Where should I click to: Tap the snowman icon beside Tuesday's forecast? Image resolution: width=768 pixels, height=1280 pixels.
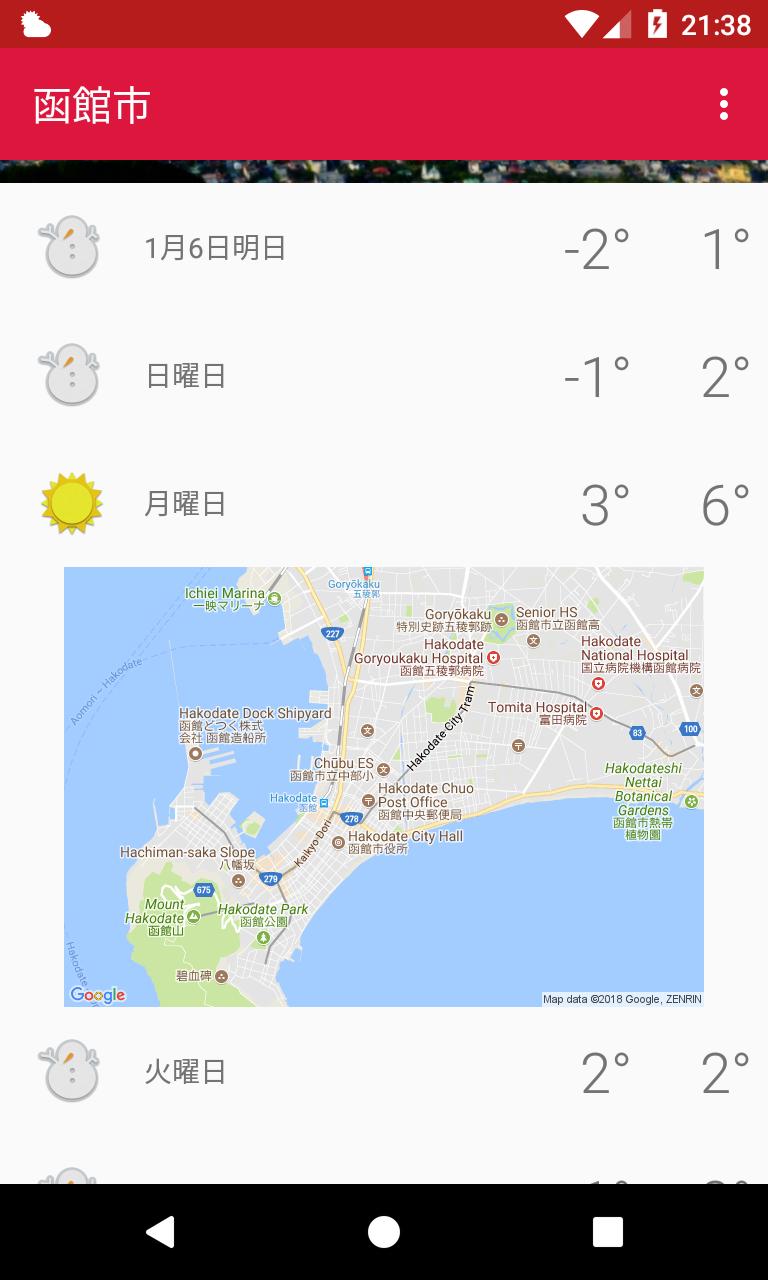(x=70, y=1071)
